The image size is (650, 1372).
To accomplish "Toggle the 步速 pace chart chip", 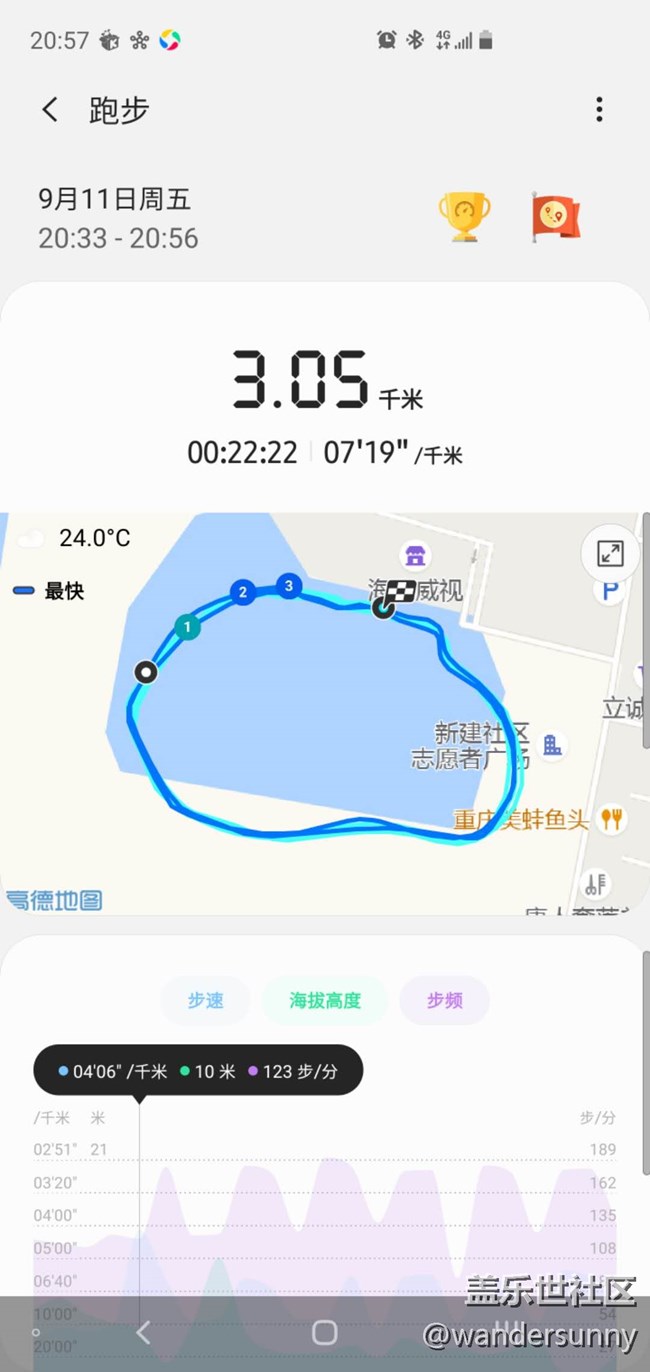I will tap(205, 1000).
